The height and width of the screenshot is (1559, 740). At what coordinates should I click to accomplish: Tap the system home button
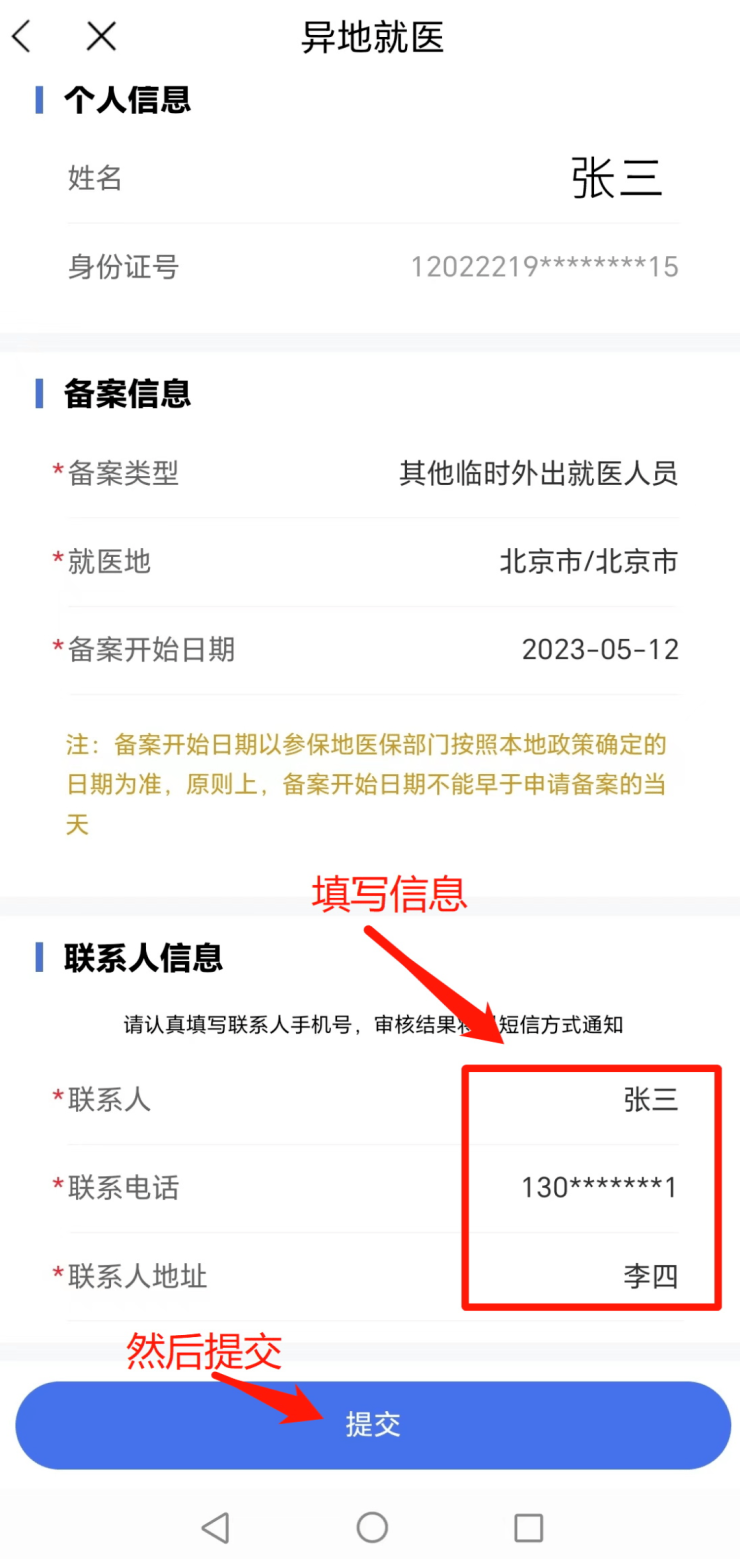pyautogui.click(x=372, y=1527)
